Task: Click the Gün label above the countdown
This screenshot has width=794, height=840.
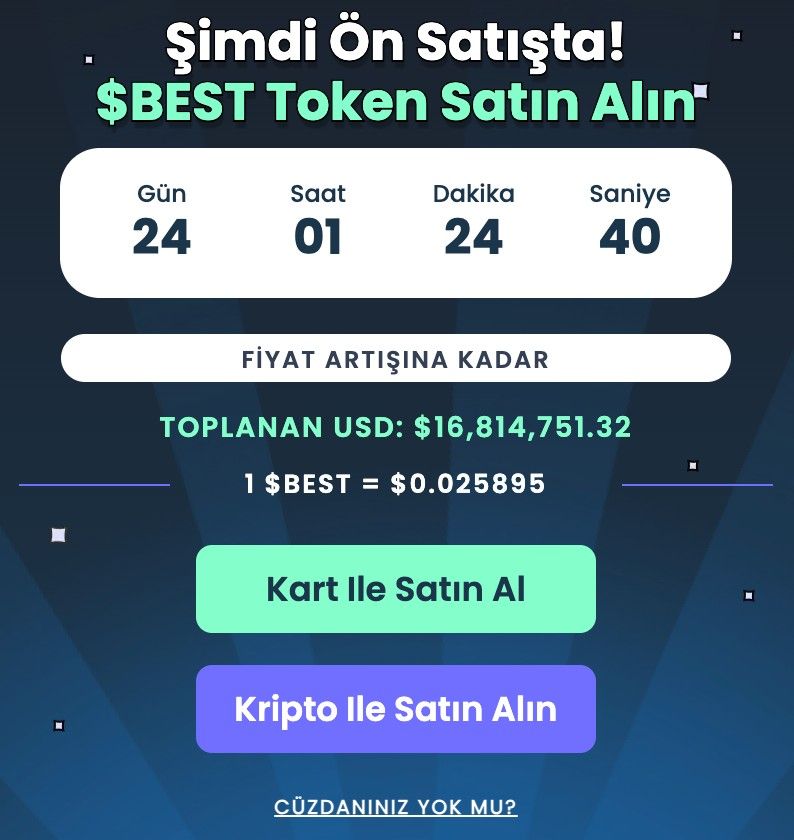Action: [163, 194]
